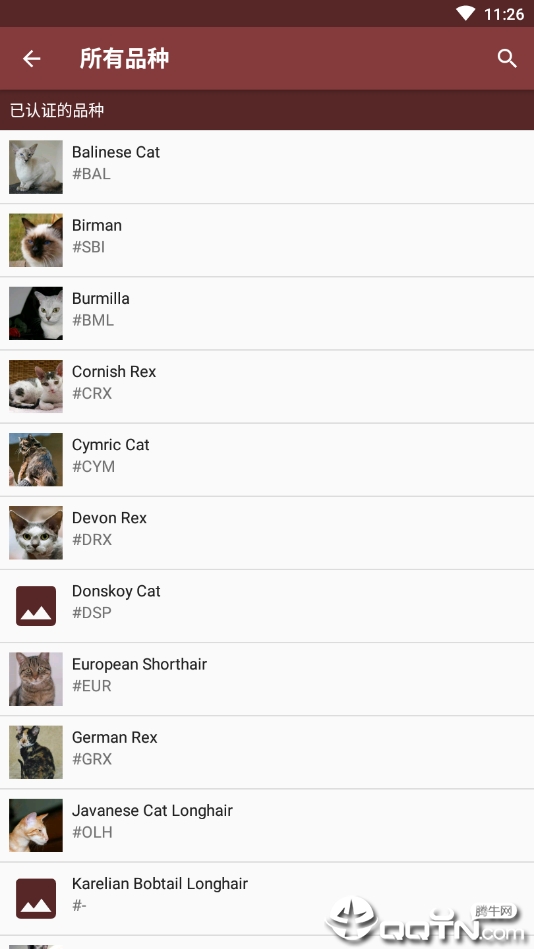Open Karelian Bobtail Longhair entry

click(267, 899)
